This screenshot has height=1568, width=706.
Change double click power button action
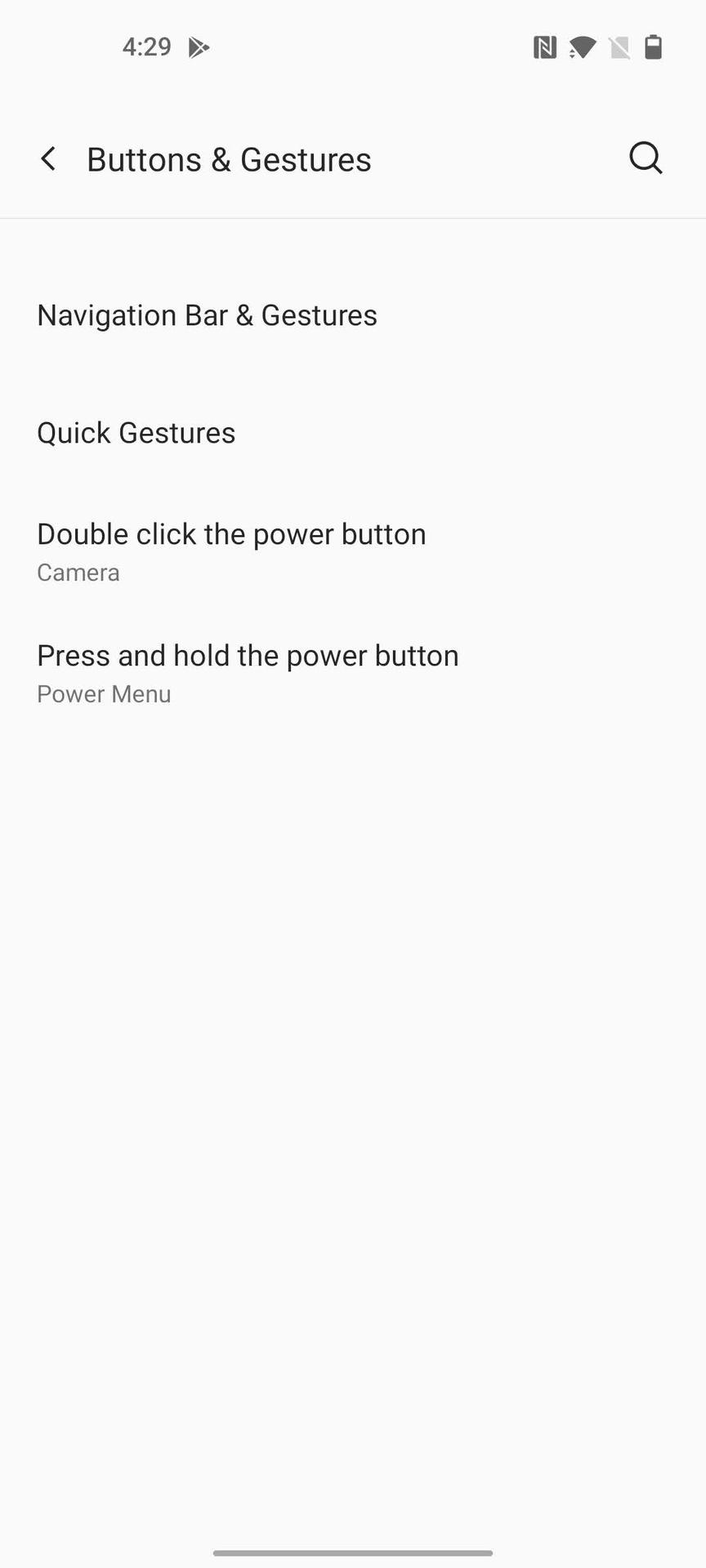coord(231,551)
